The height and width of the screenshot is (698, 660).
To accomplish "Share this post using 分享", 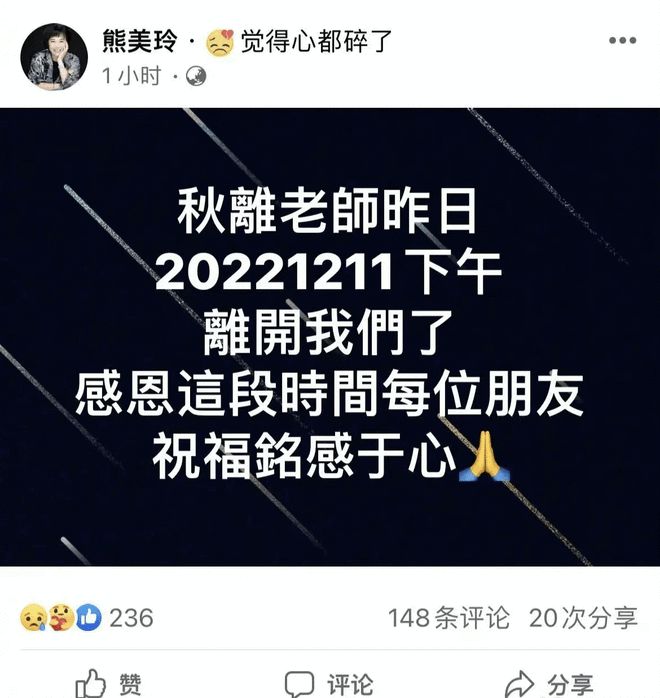I will (x=549, y=684).
